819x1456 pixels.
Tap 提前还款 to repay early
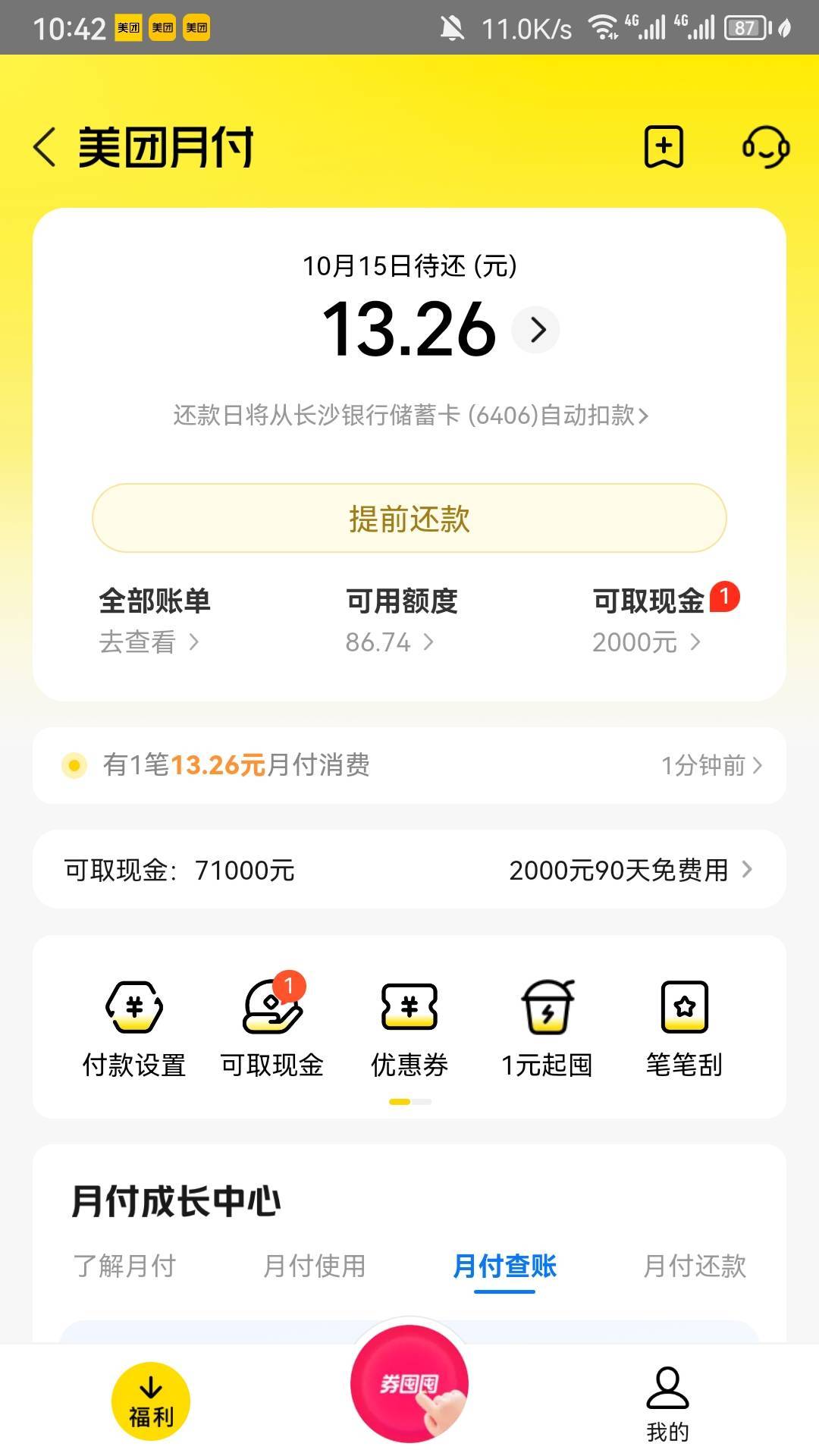click(409, 519)
